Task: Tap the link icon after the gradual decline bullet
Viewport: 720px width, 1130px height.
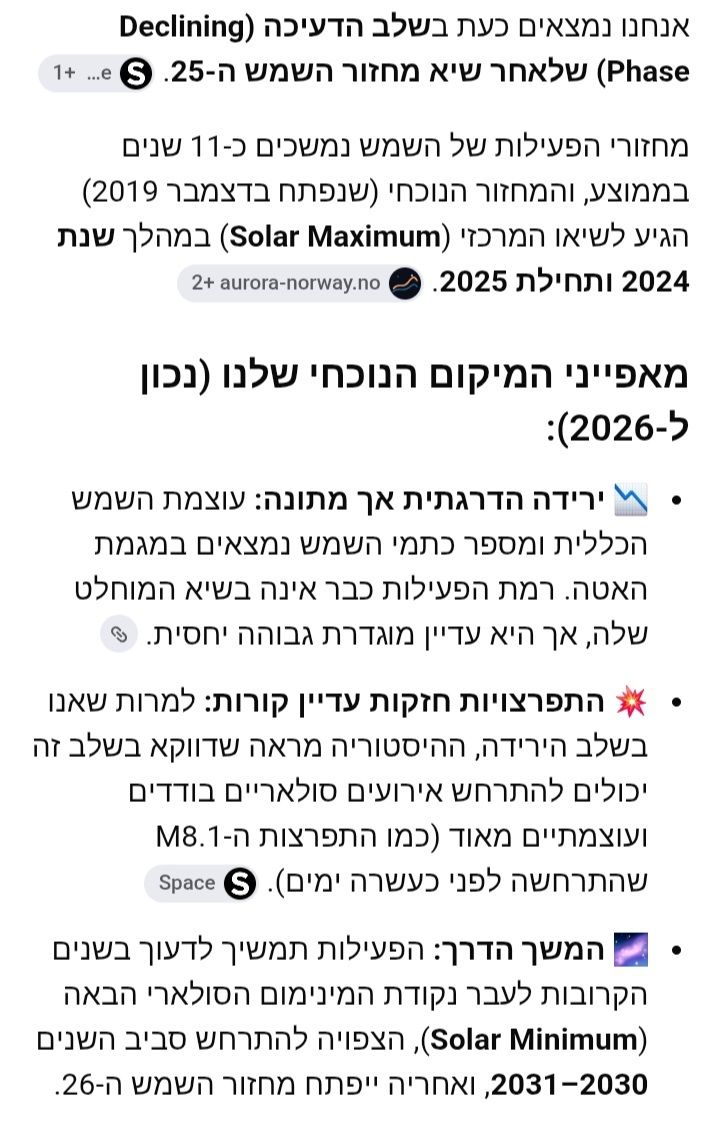Action: (x=119, y=634)
